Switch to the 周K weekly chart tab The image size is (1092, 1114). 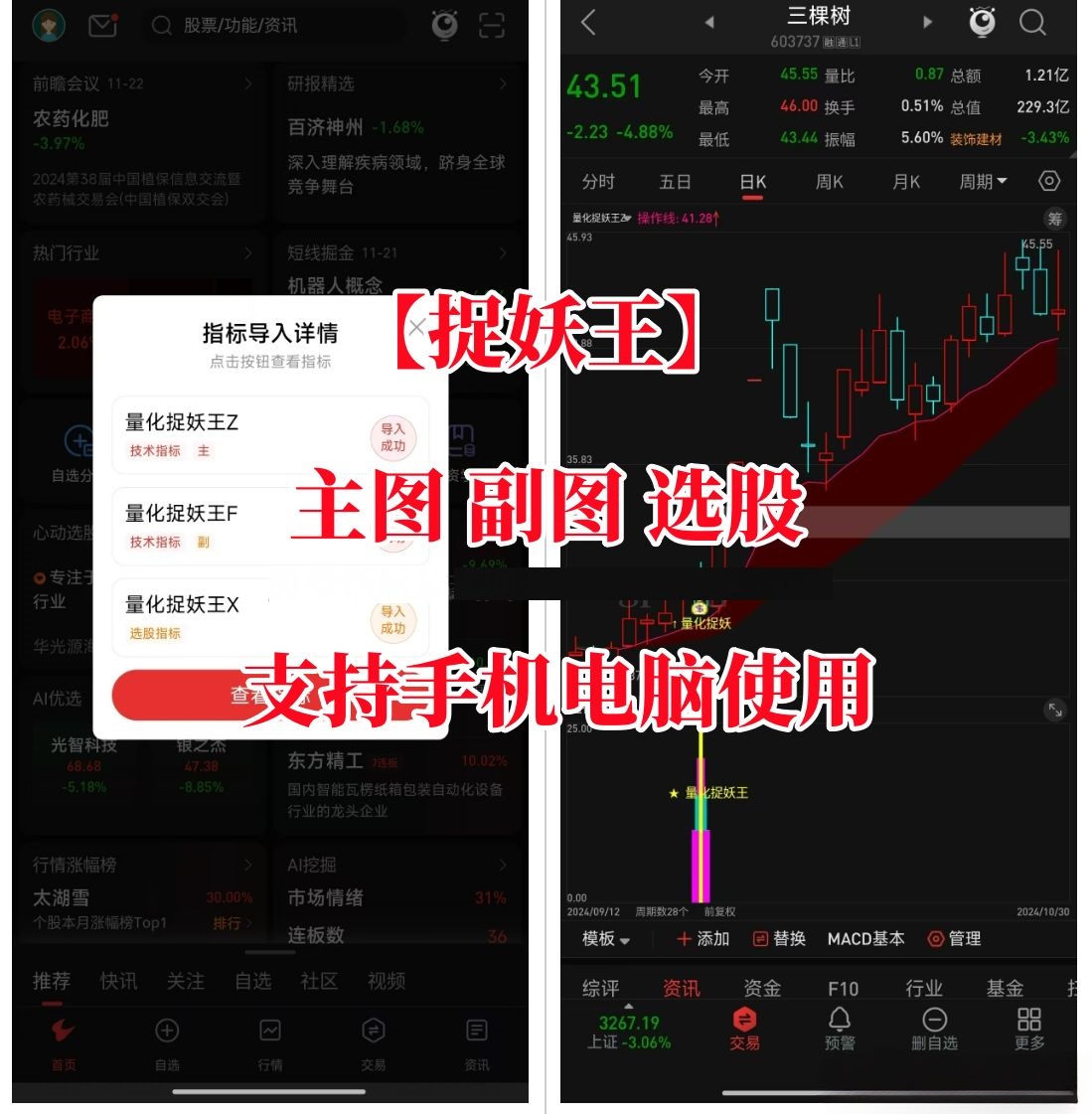click(829, 182)
